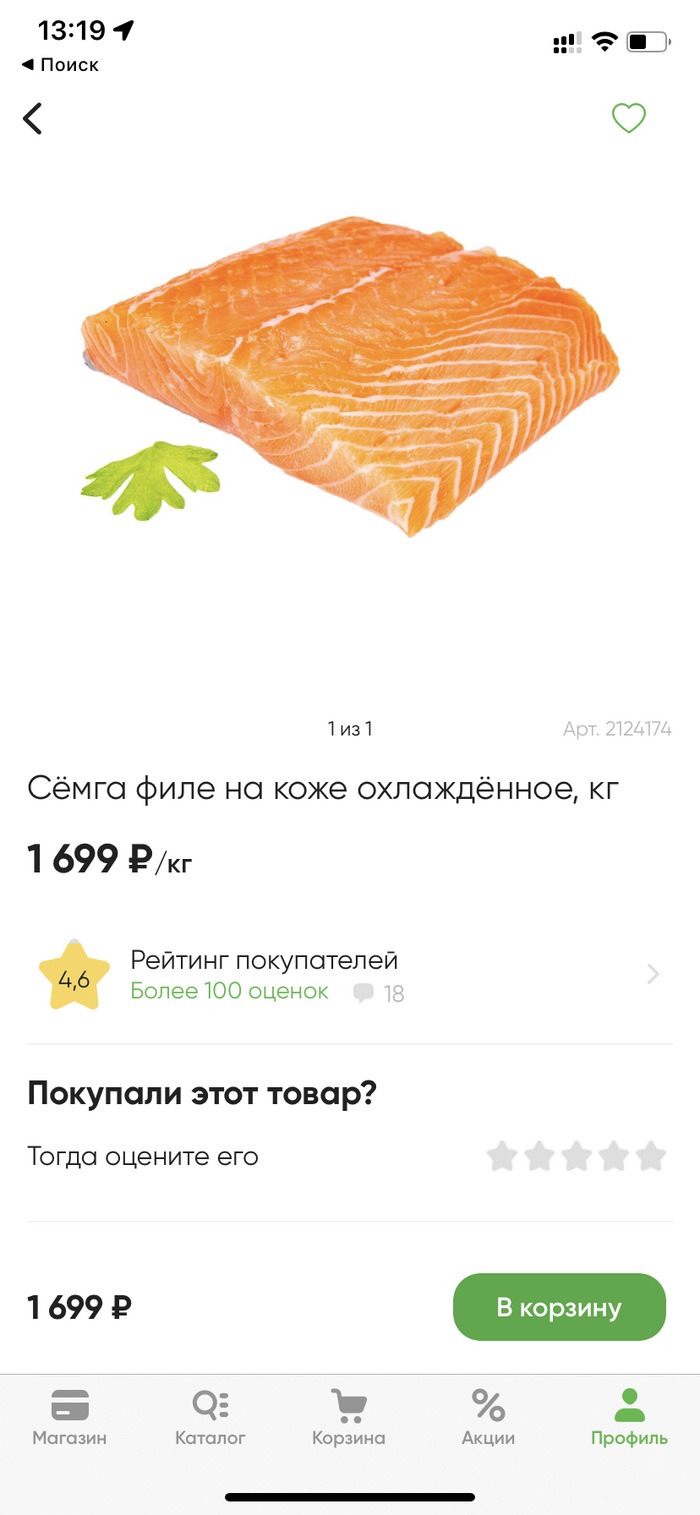Viewport: 700px width, 1515px height.
Task: Go to the Корзина tab
Action: click(348, 1418)
